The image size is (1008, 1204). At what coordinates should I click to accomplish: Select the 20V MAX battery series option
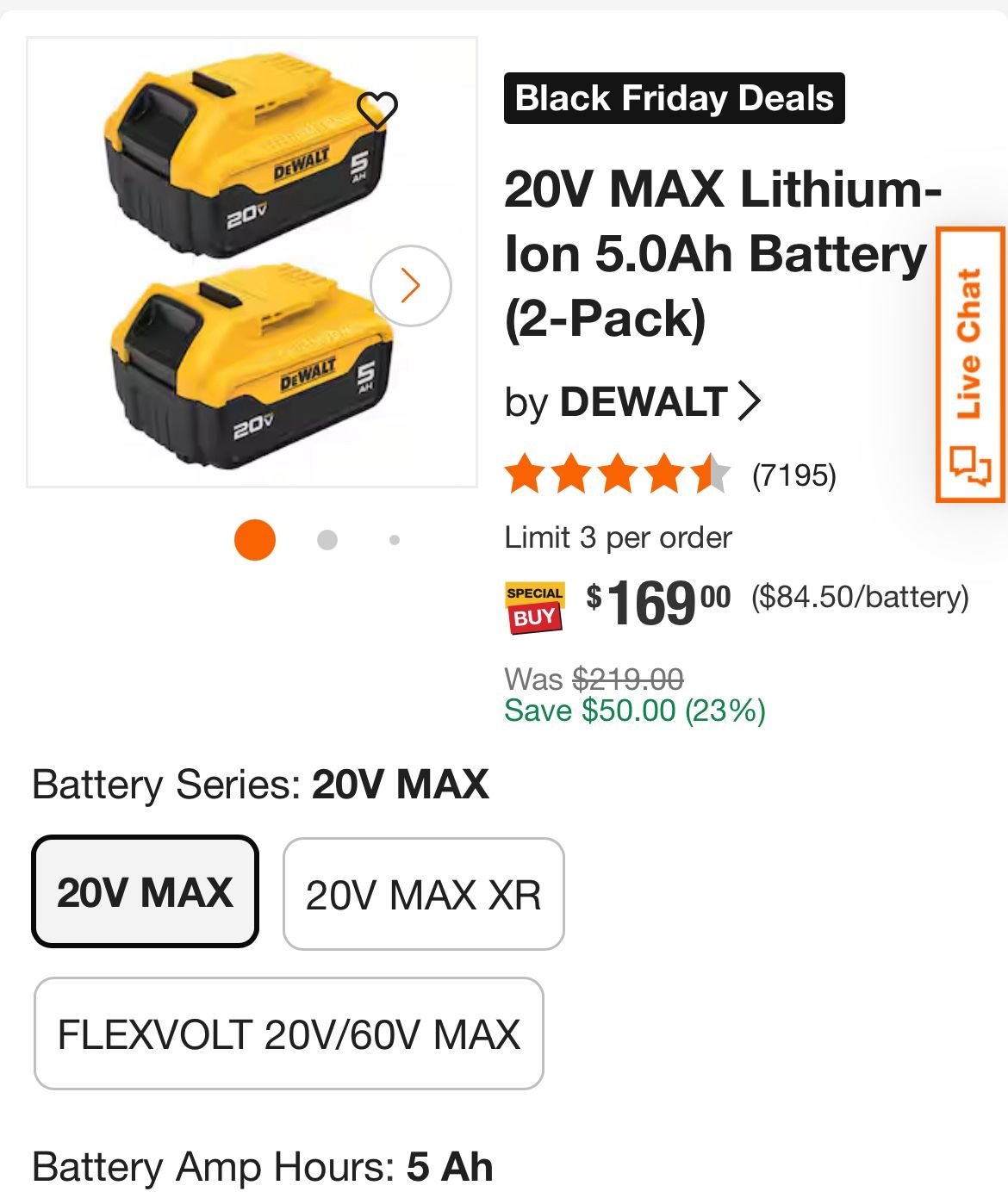(144, 893)
